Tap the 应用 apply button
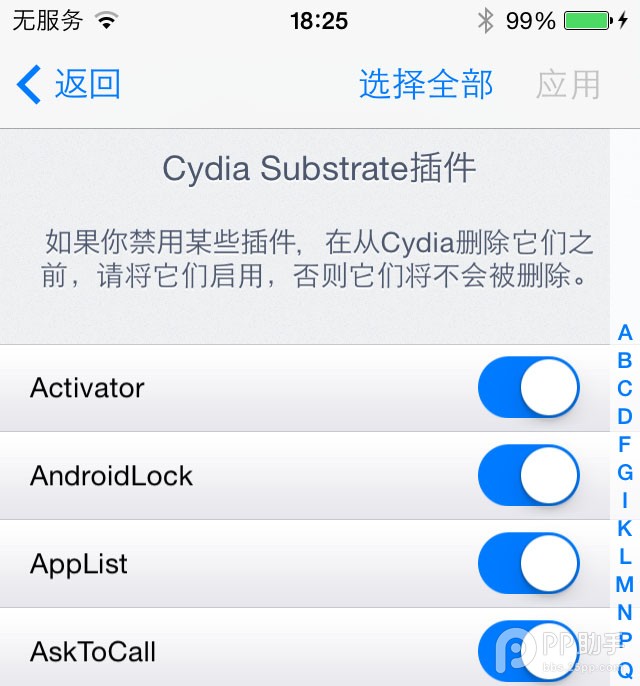The height and width of the screenshot is (686, 640). point(568,85)
